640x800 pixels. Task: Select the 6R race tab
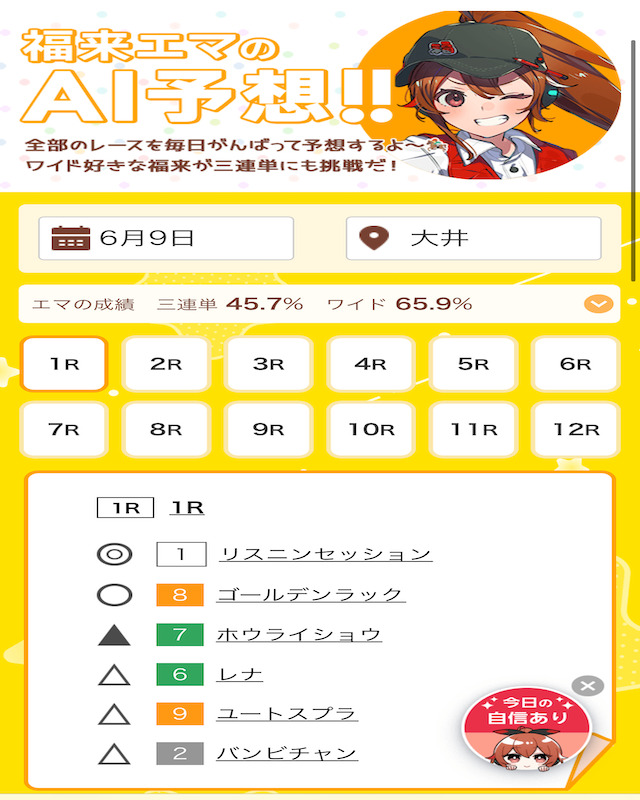tap(575, 364)
